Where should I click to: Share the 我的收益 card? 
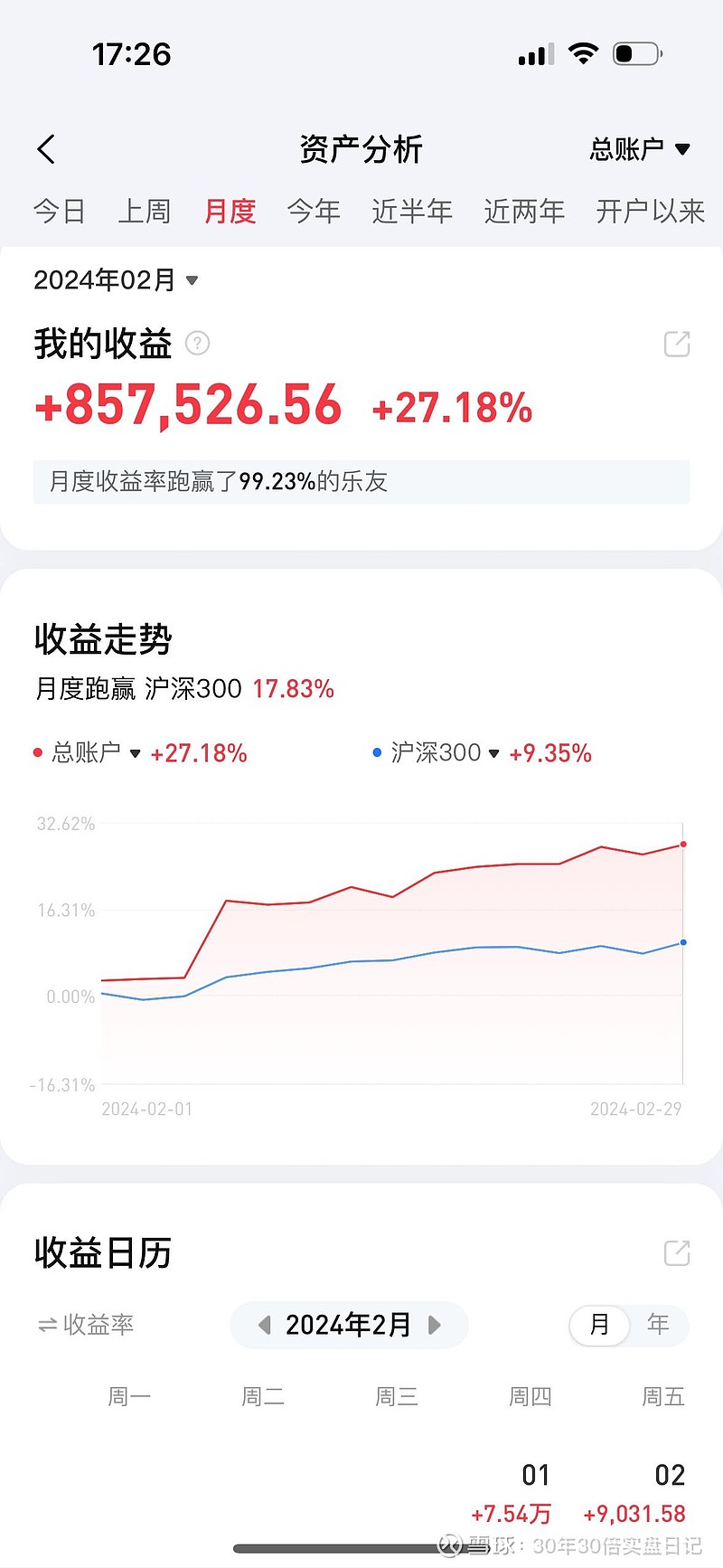(677, 344)
